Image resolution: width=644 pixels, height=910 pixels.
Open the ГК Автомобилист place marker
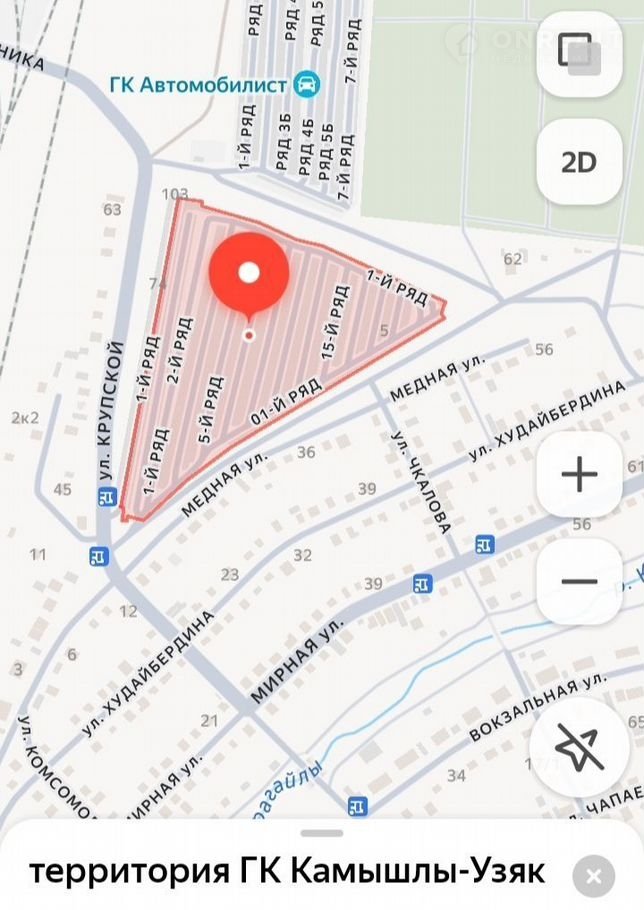(x=310, y=84)
